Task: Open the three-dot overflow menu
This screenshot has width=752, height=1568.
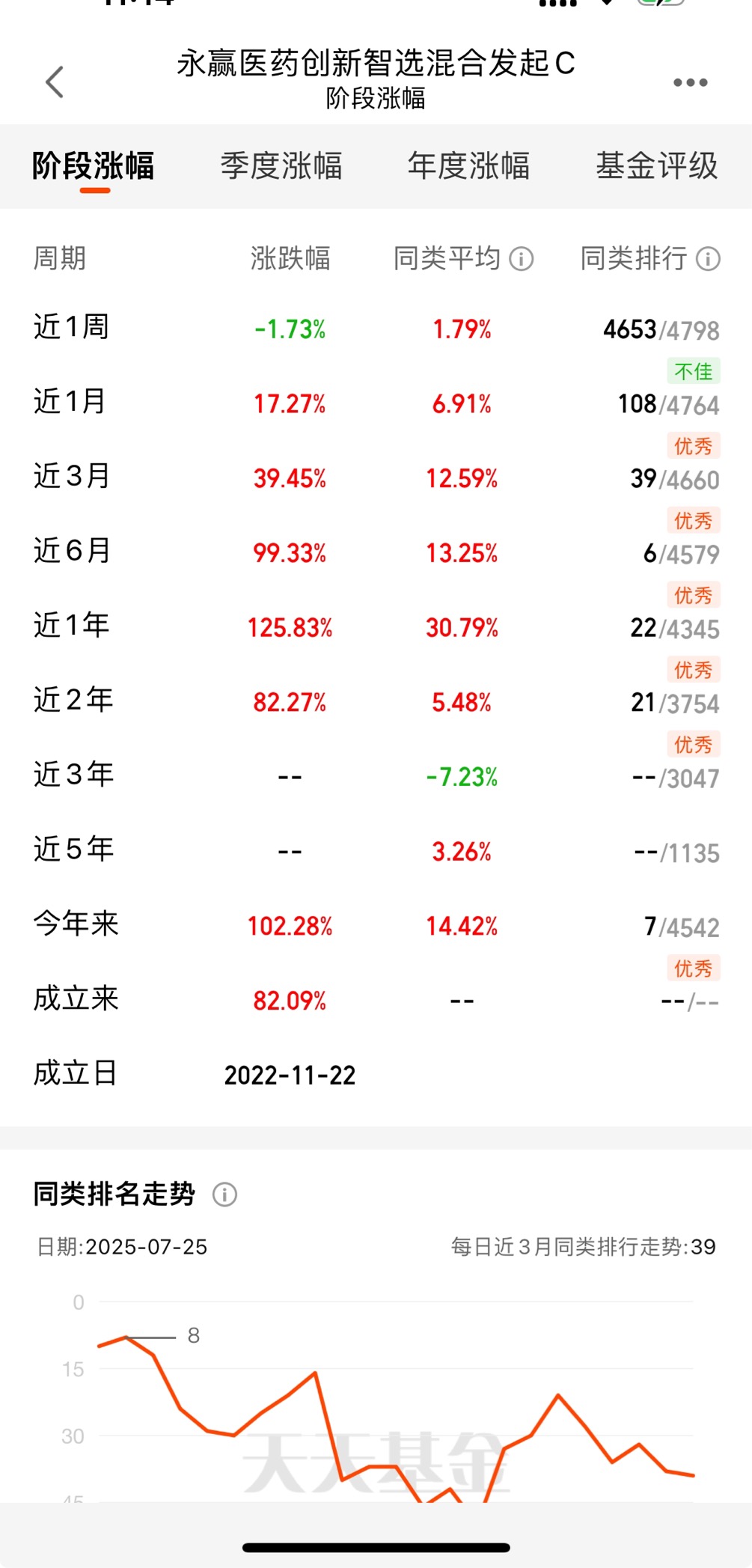Action: point(690,82)
